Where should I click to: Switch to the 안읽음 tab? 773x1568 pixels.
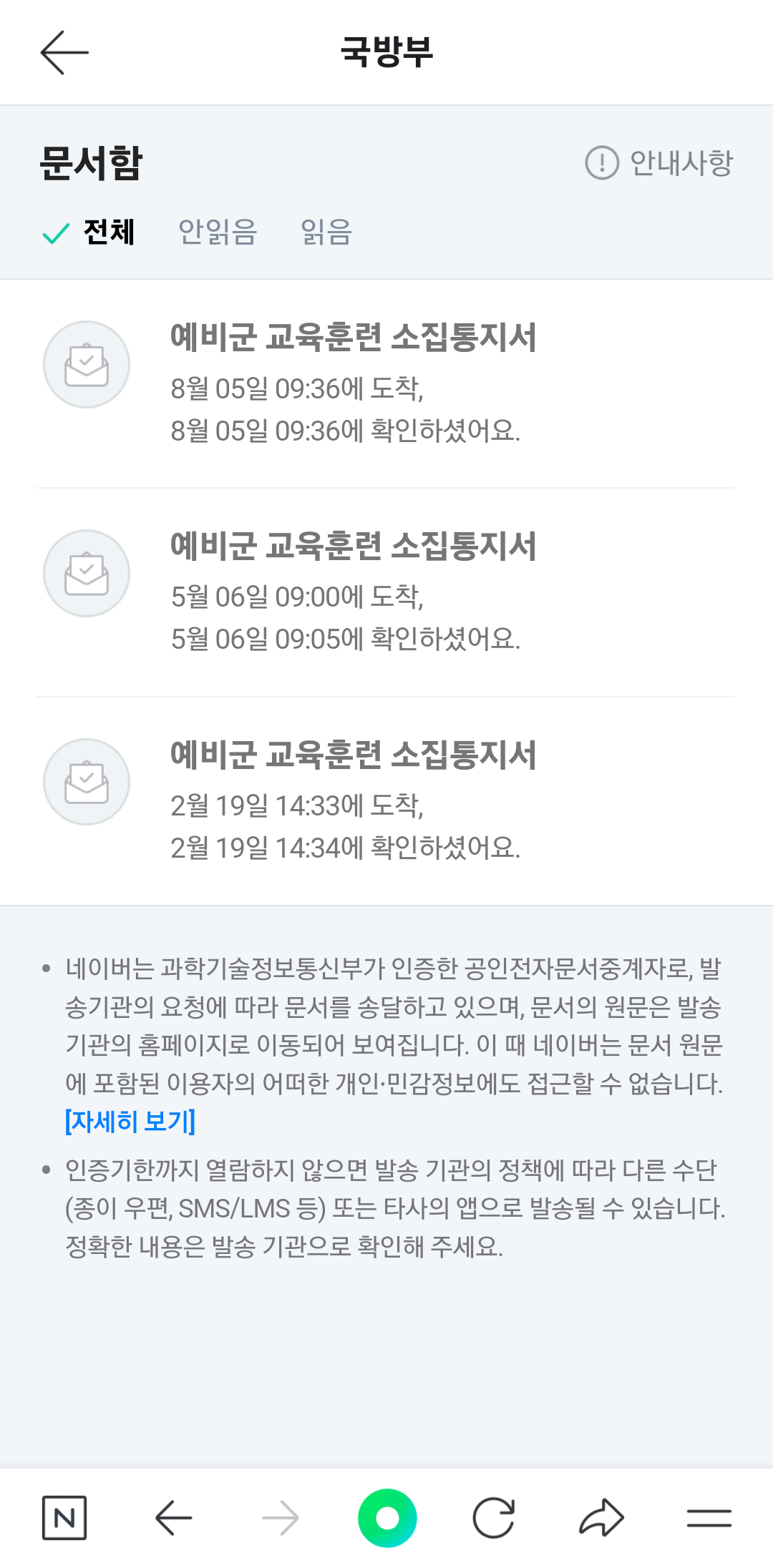pos(218,232)
